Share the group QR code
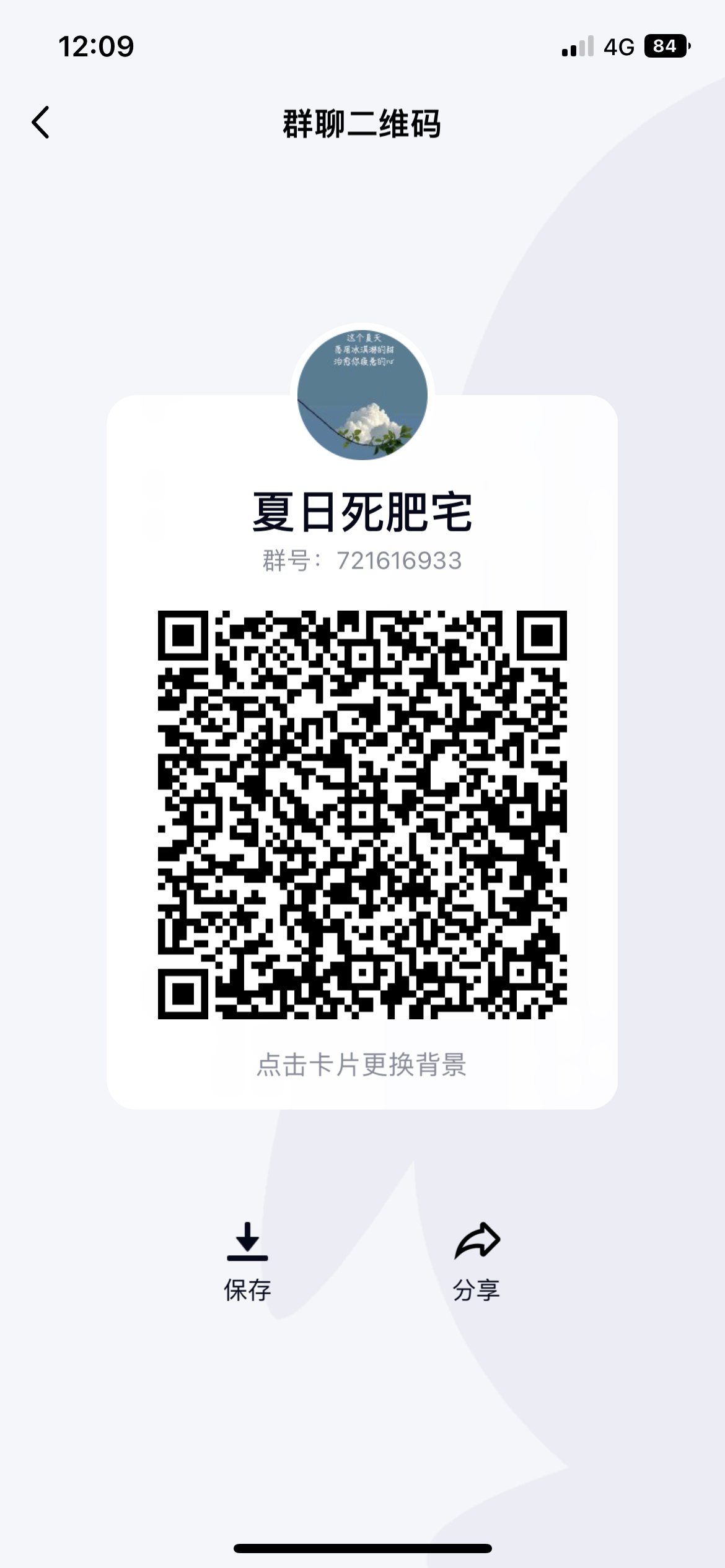 [477, 1261]
